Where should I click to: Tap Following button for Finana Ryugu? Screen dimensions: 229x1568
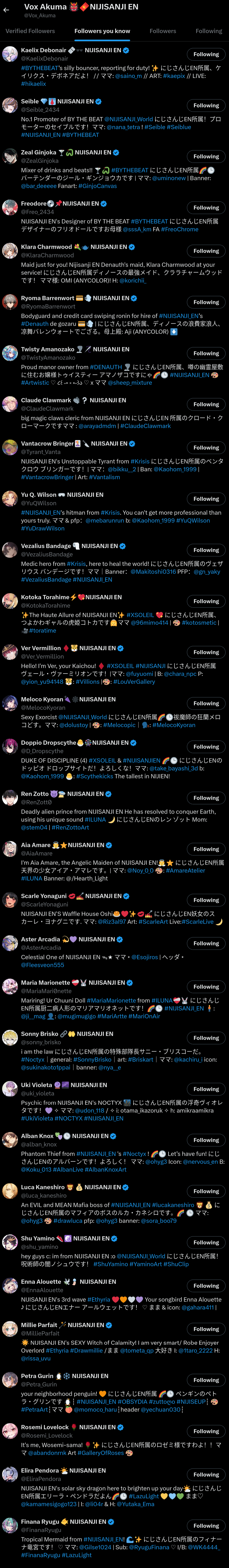click(x=206, y=1525)
